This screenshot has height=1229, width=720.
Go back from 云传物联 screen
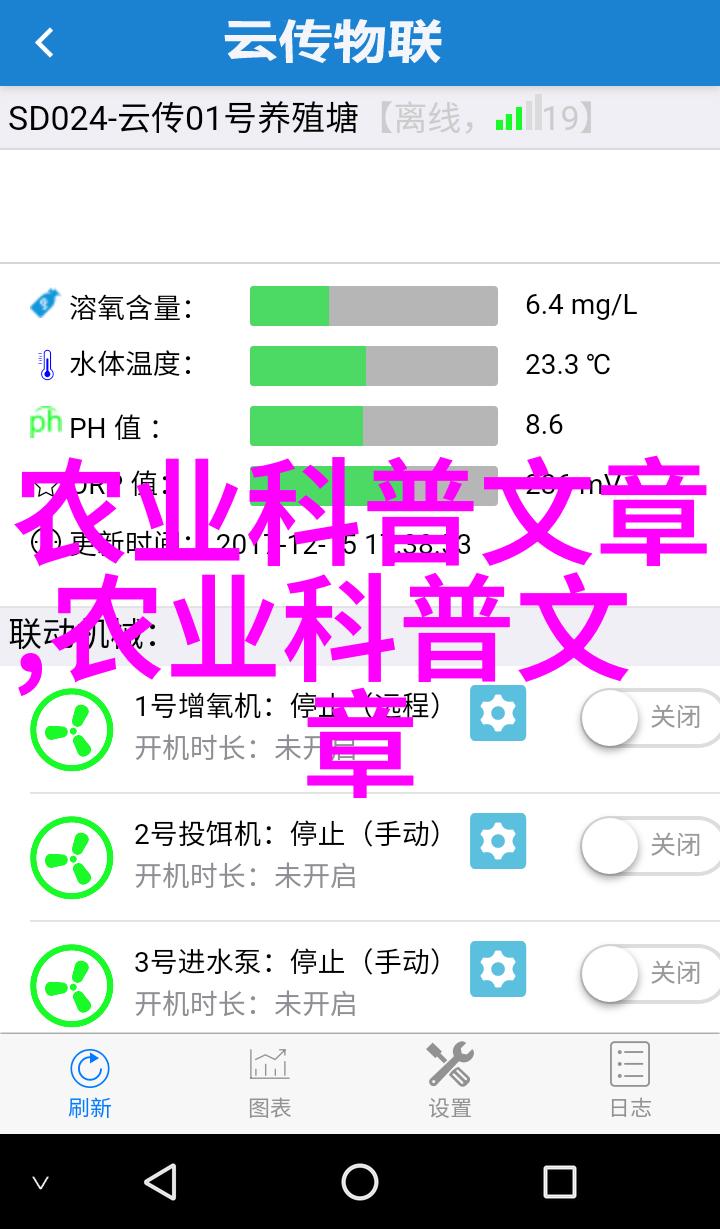point(44,43)
